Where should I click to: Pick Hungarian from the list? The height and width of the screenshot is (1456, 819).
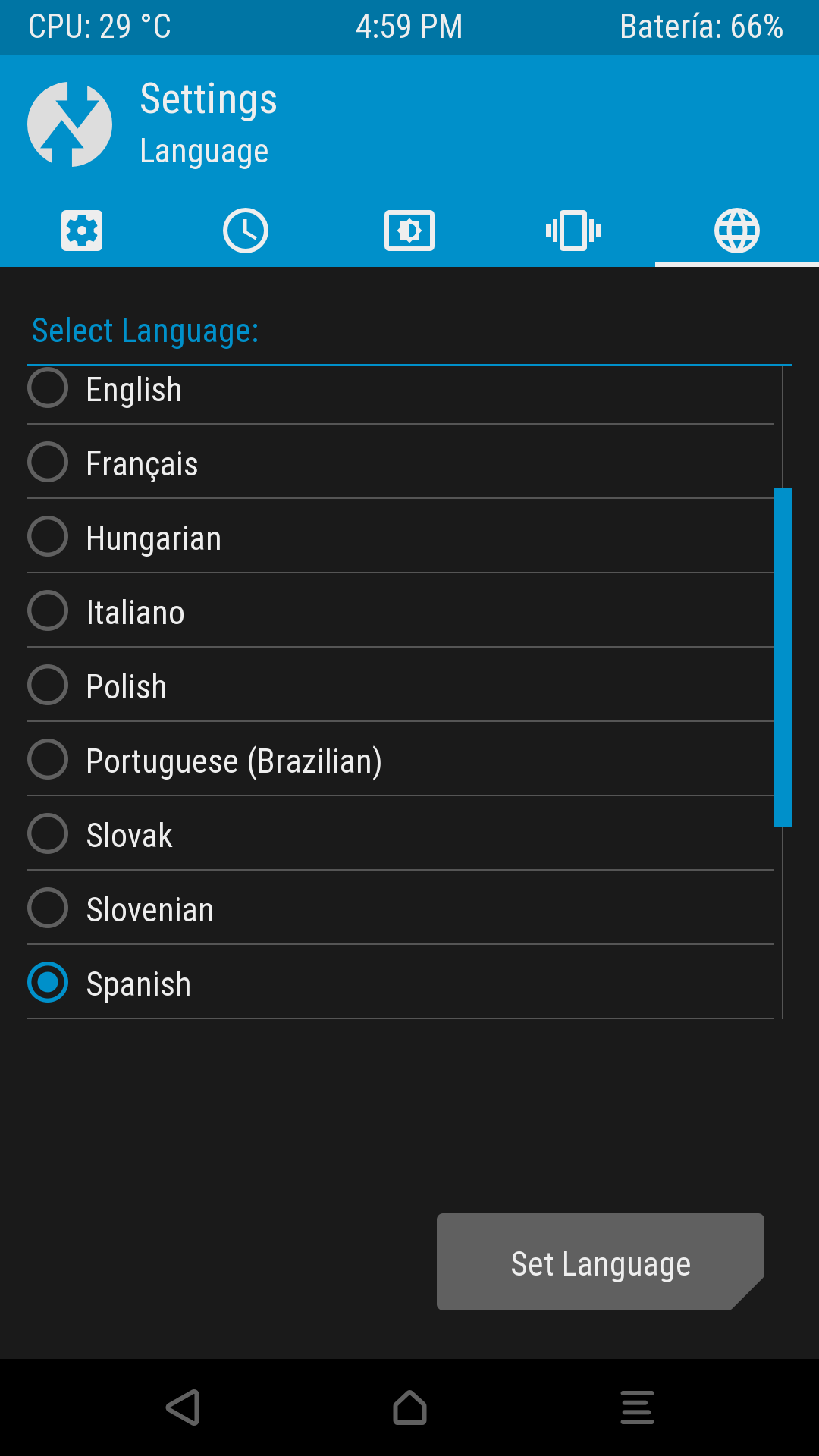point(400,536)
